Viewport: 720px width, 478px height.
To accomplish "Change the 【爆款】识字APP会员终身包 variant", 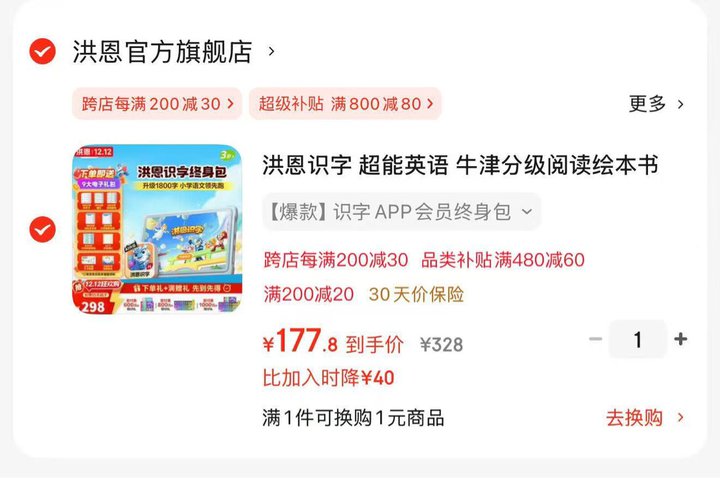I will coord(402,212).
